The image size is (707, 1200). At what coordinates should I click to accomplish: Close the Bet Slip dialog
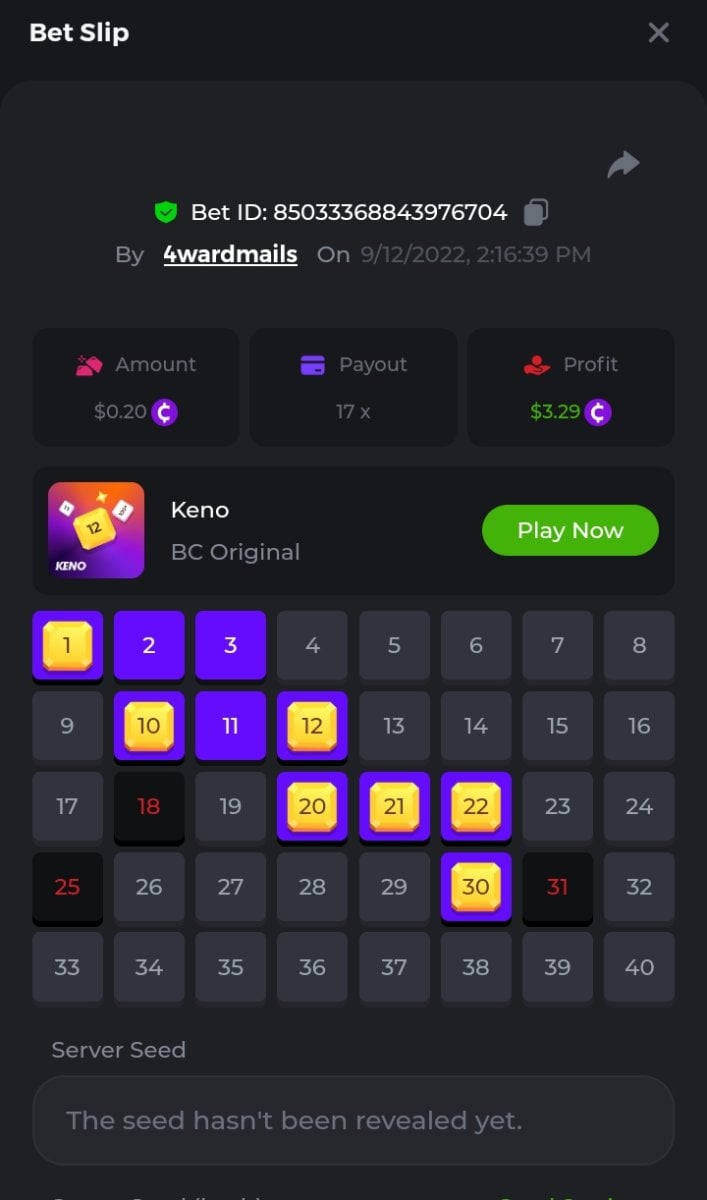click(658, 33)
